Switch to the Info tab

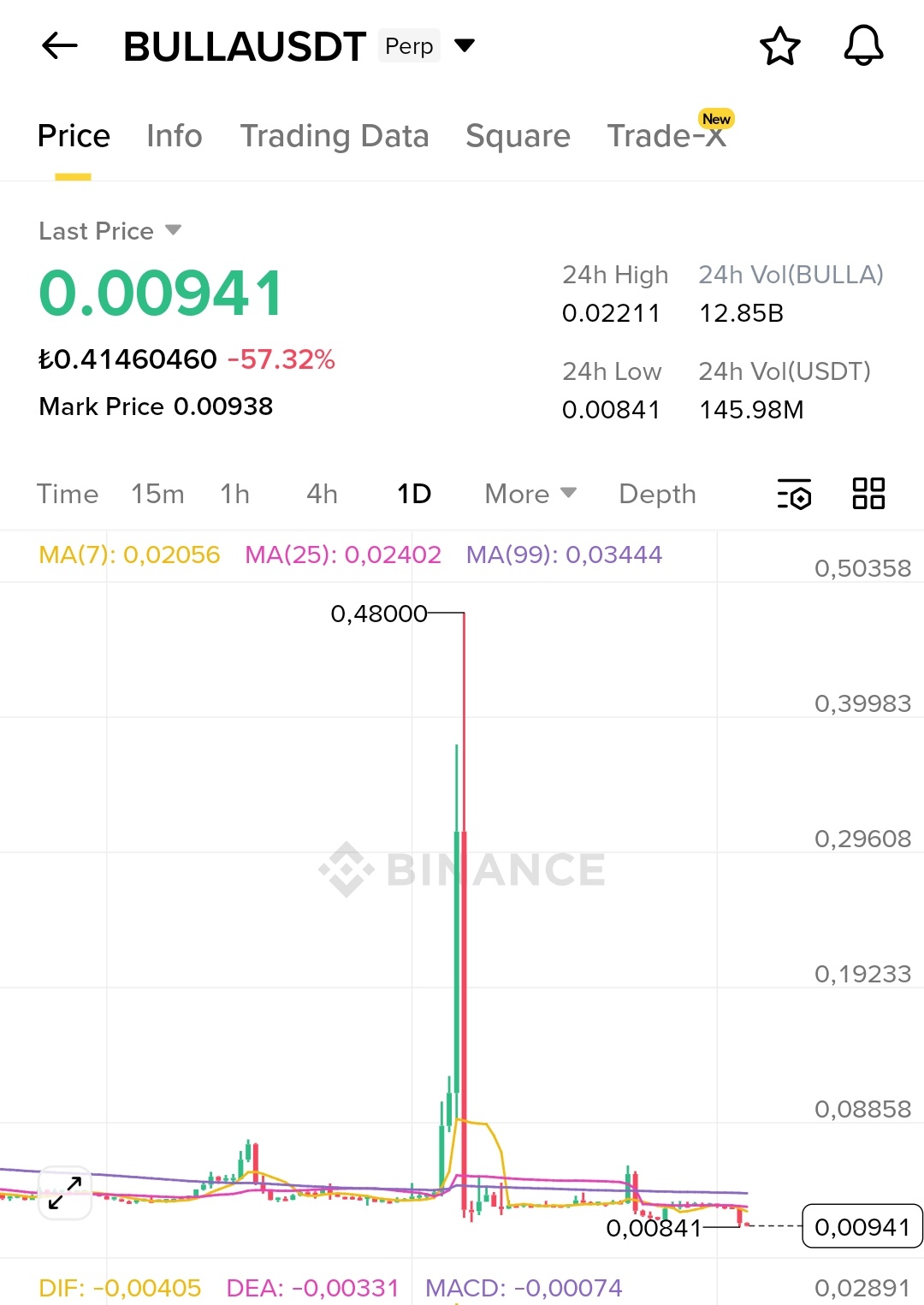tap(174, 136)
